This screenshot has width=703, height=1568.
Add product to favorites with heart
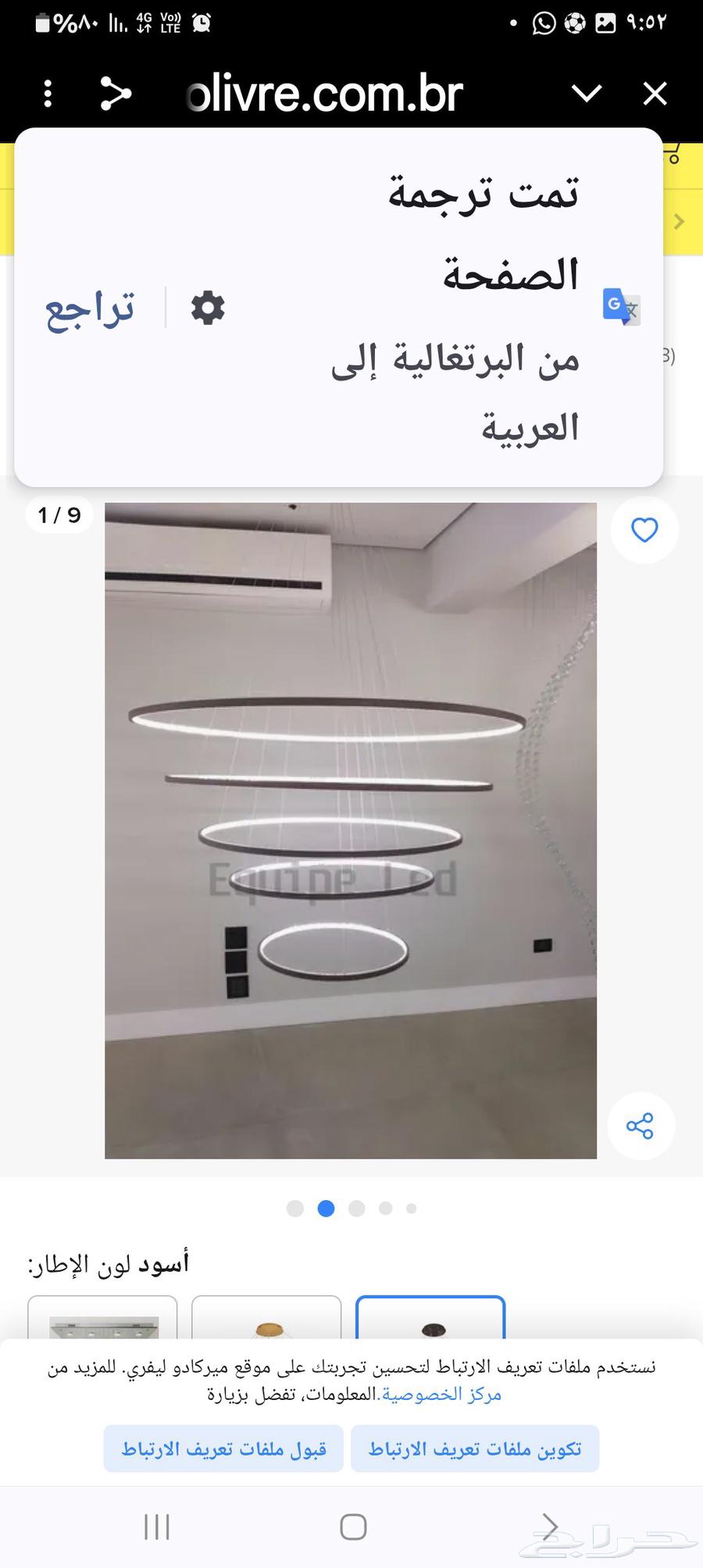(644, 530)
